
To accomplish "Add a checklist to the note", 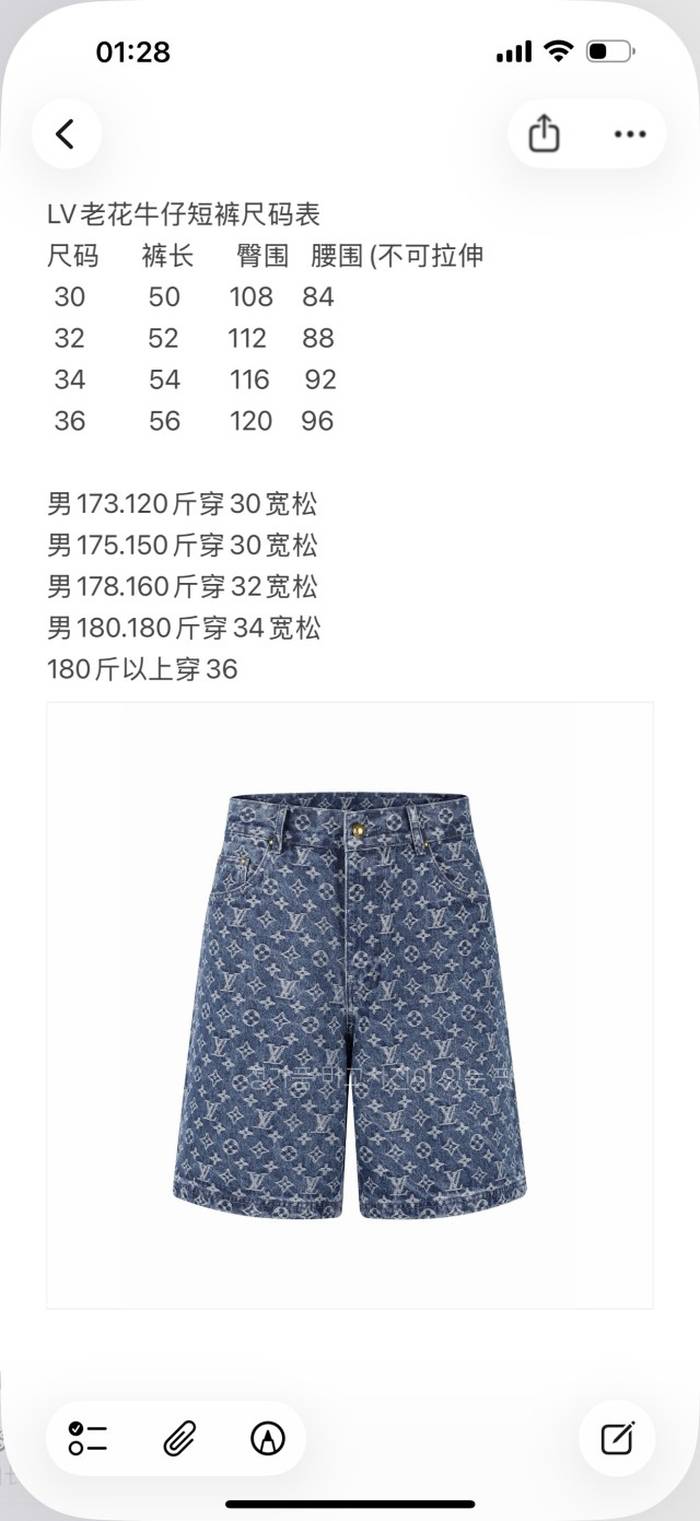I will [88, 1438].
